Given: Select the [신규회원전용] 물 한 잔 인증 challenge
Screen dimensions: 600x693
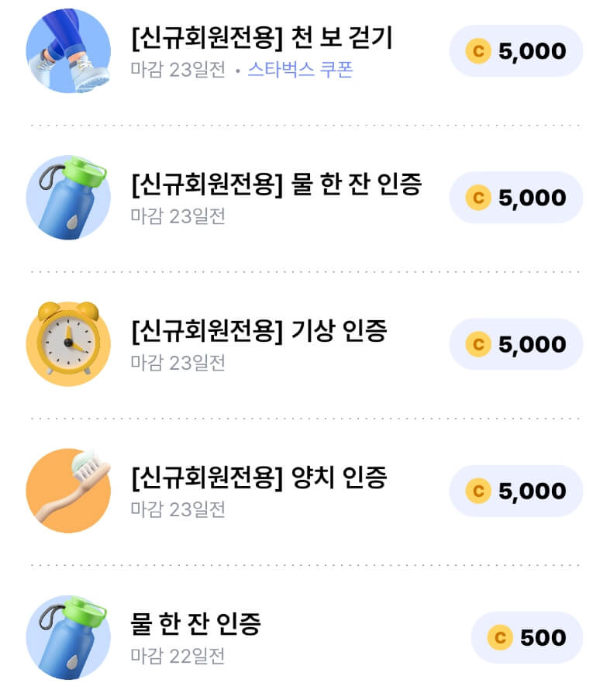Looking at the screenshot, I should point(276,185).
